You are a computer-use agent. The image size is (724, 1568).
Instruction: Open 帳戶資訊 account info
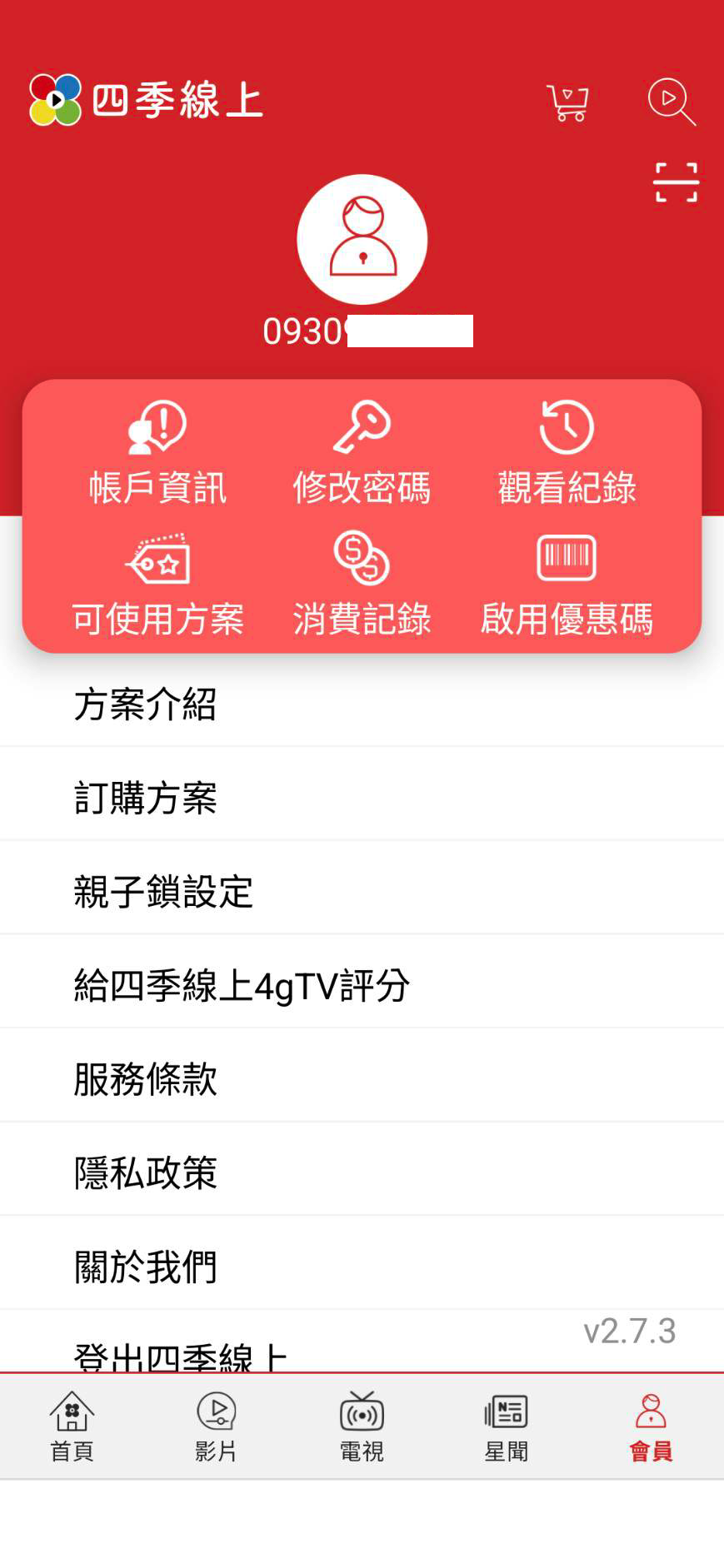157,453
